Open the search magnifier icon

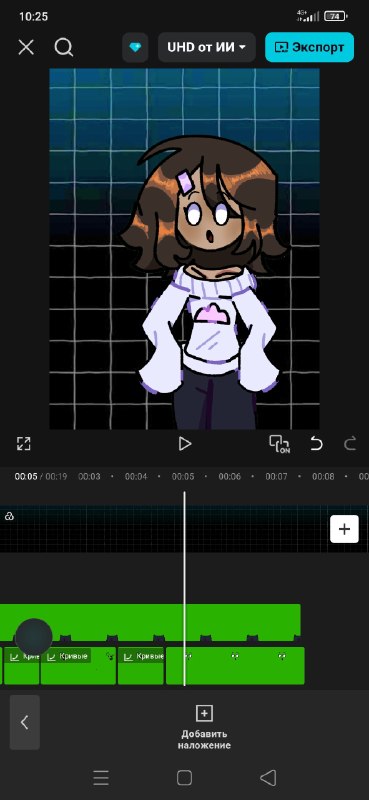pos(64,47)
